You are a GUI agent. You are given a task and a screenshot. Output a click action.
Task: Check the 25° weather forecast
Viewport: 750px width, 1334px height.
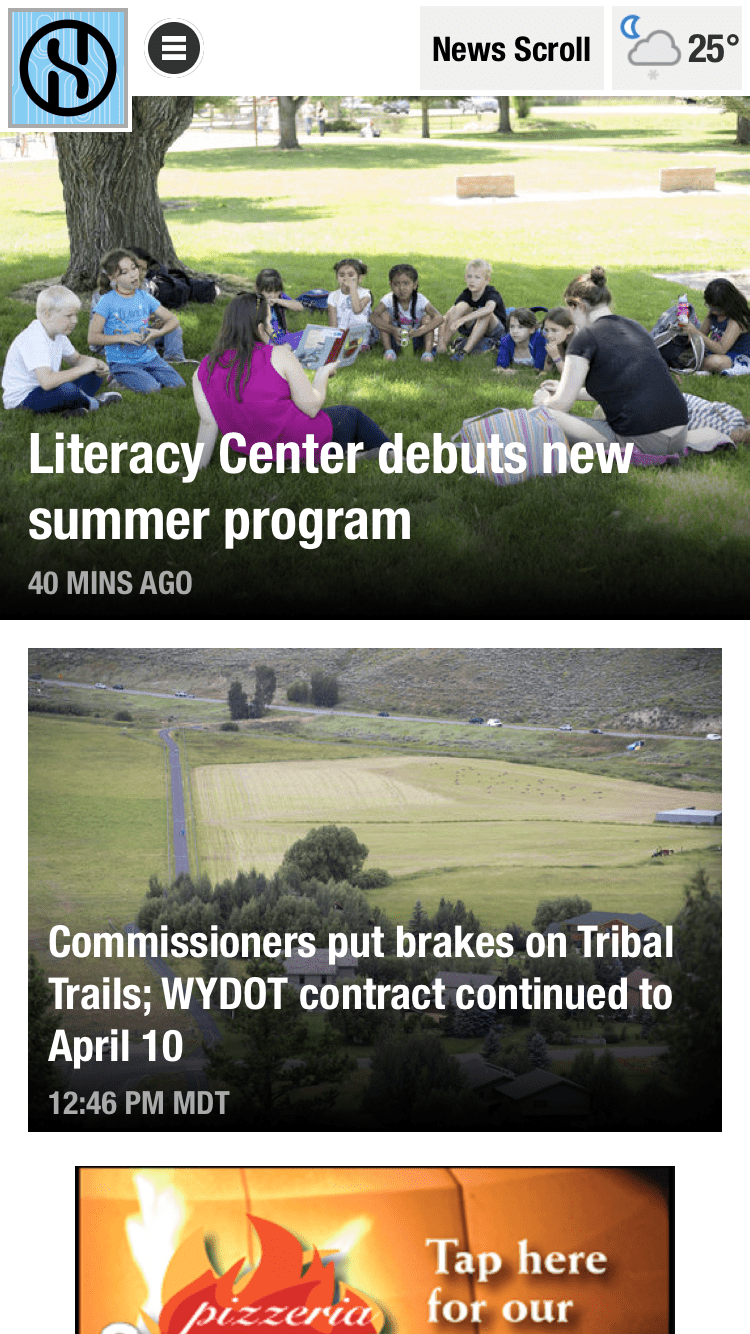point(679,49)
